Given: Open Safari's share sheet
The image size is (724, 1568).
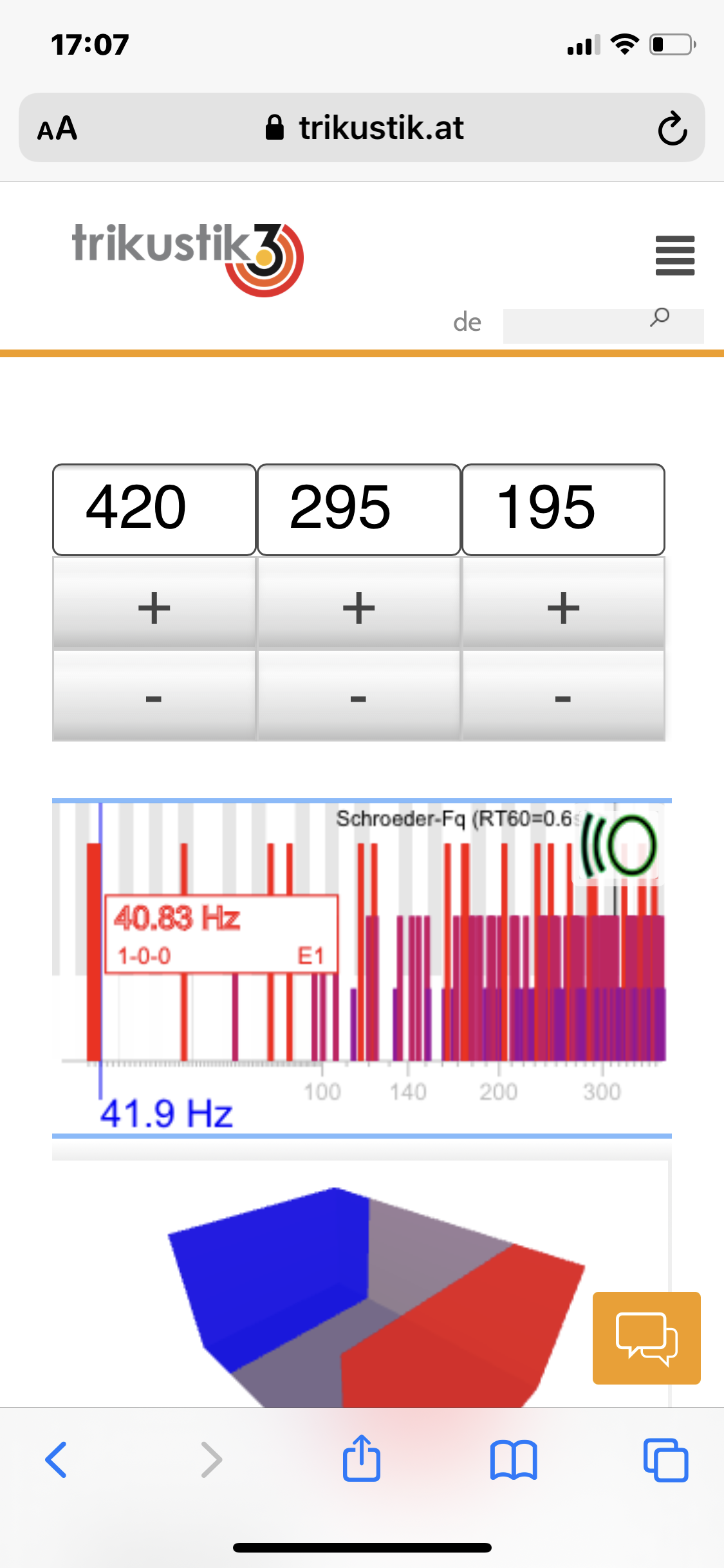Looking at the screenshot, I should click(x=362, y=1459).
